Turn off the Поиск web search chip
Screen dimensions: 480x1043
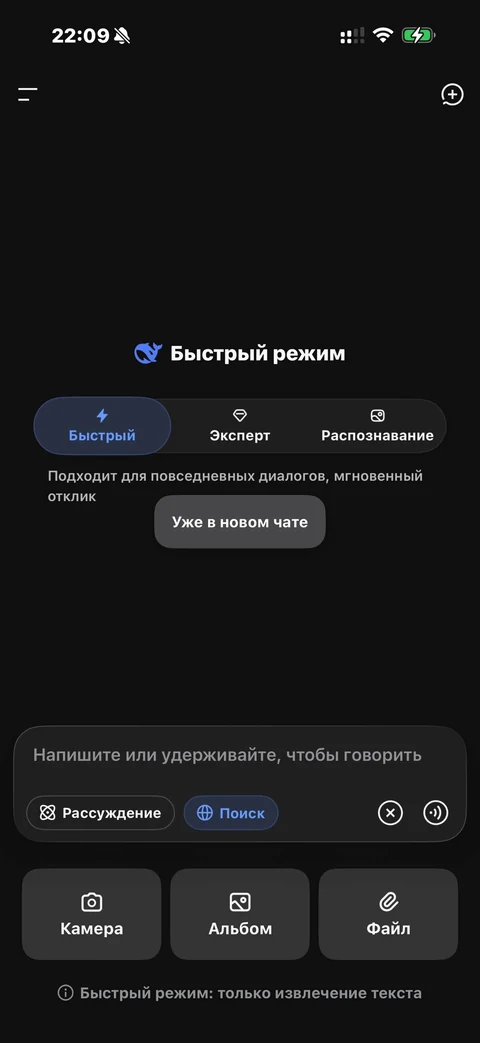[231, 813]
